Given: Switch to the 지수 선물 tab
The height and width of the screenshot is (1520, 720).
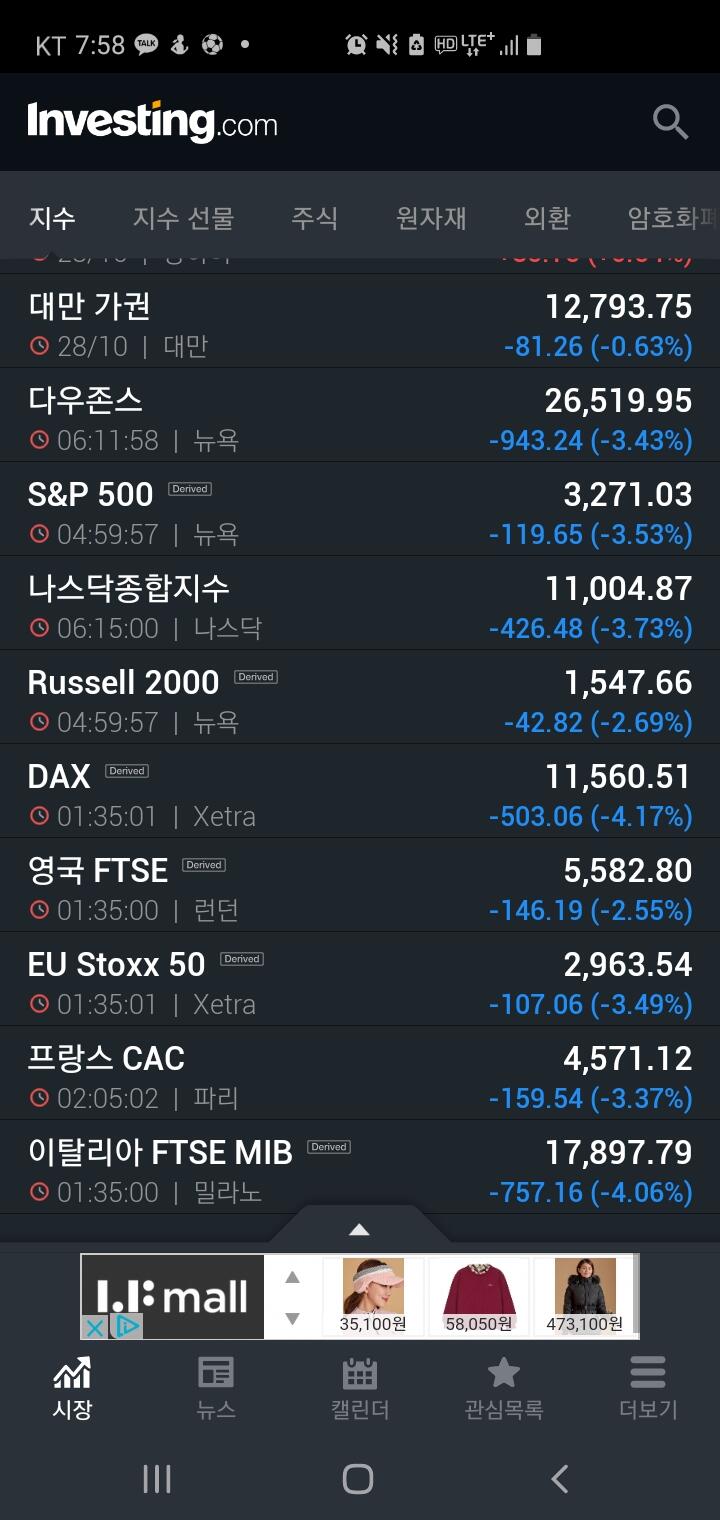Looking at the screenshot, I should pyautogui.click(x=183, y=217).
